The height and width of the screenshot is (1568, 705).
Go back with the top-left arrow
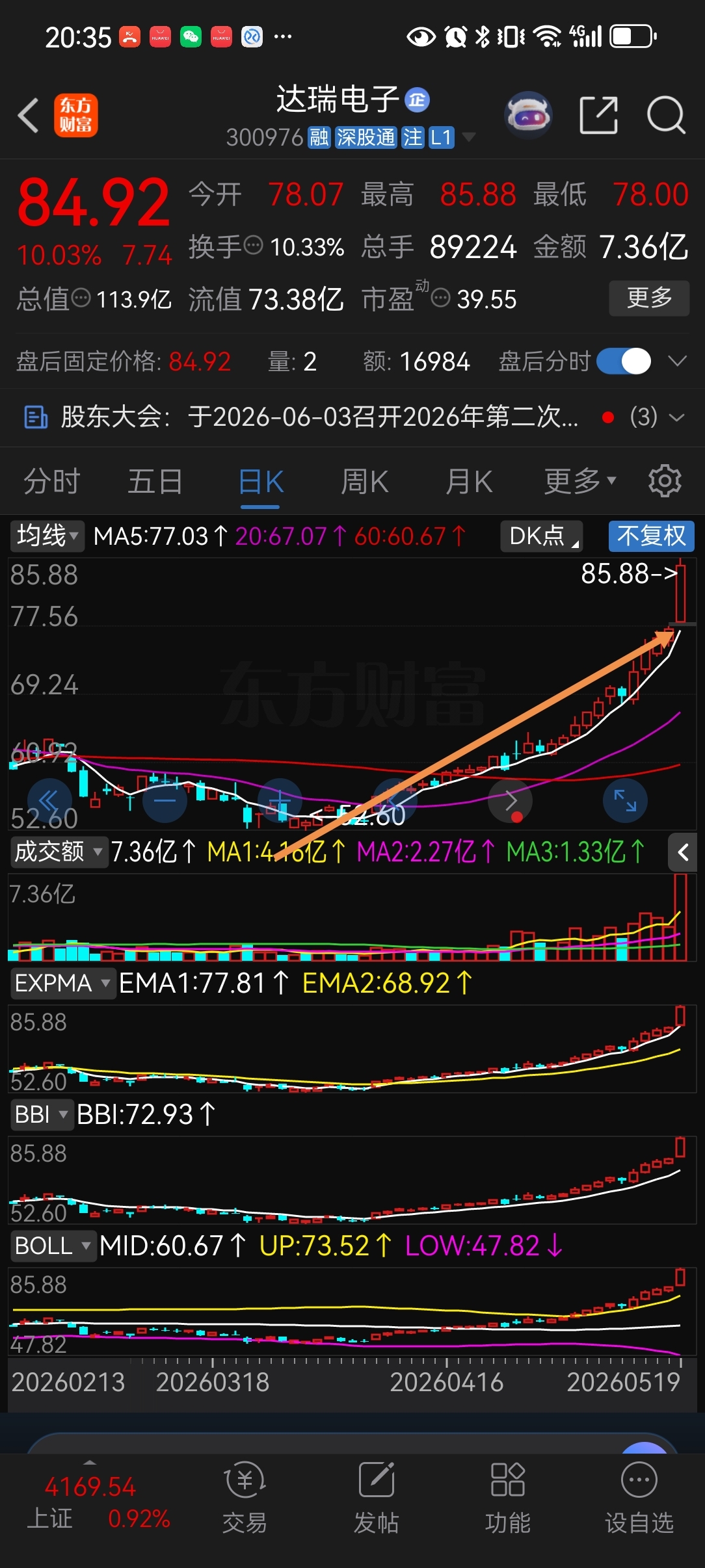click(28, 116)
